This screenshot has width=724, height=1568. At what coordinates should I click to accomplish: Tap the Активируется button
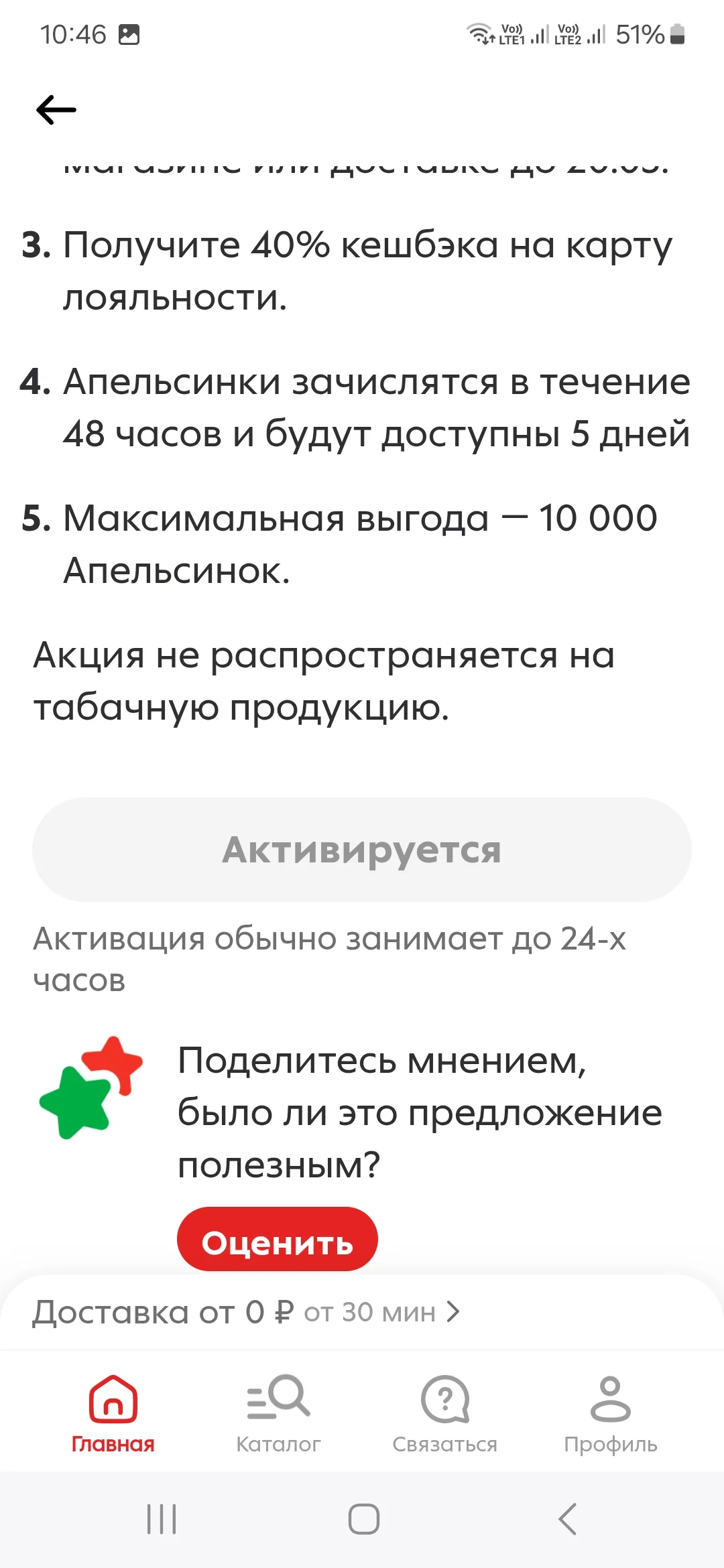pyautogui.click(x=362, y=850)
